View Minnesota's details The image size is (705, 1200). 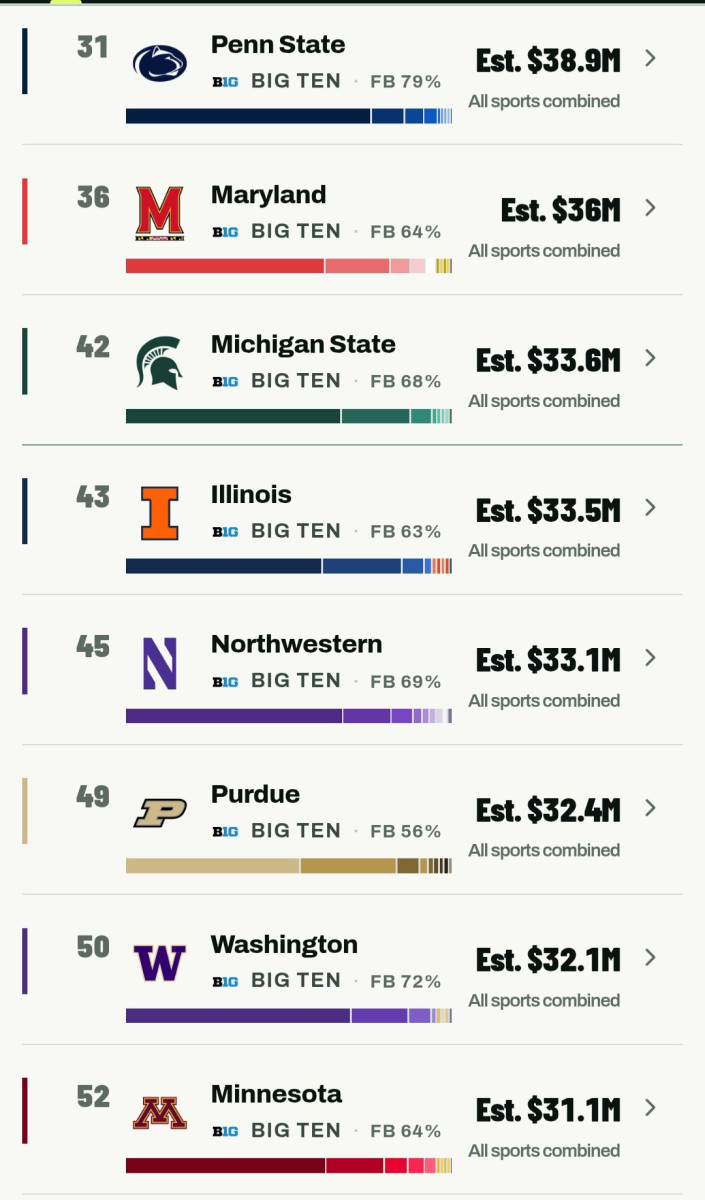(352, 1120)
